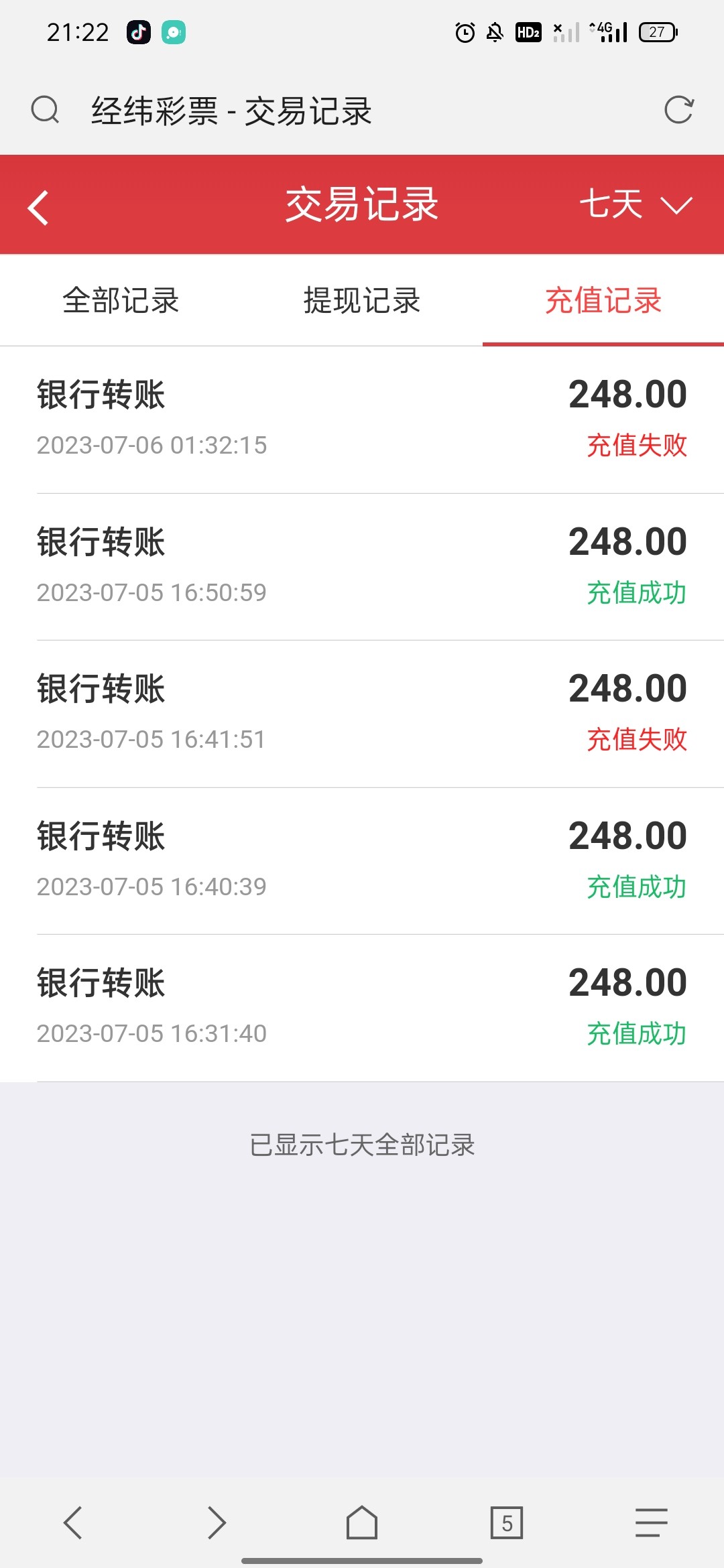The image size is (724, 1568).
Task: Switch to the 全部记录 tab
Action: click(x=121, y=300)
